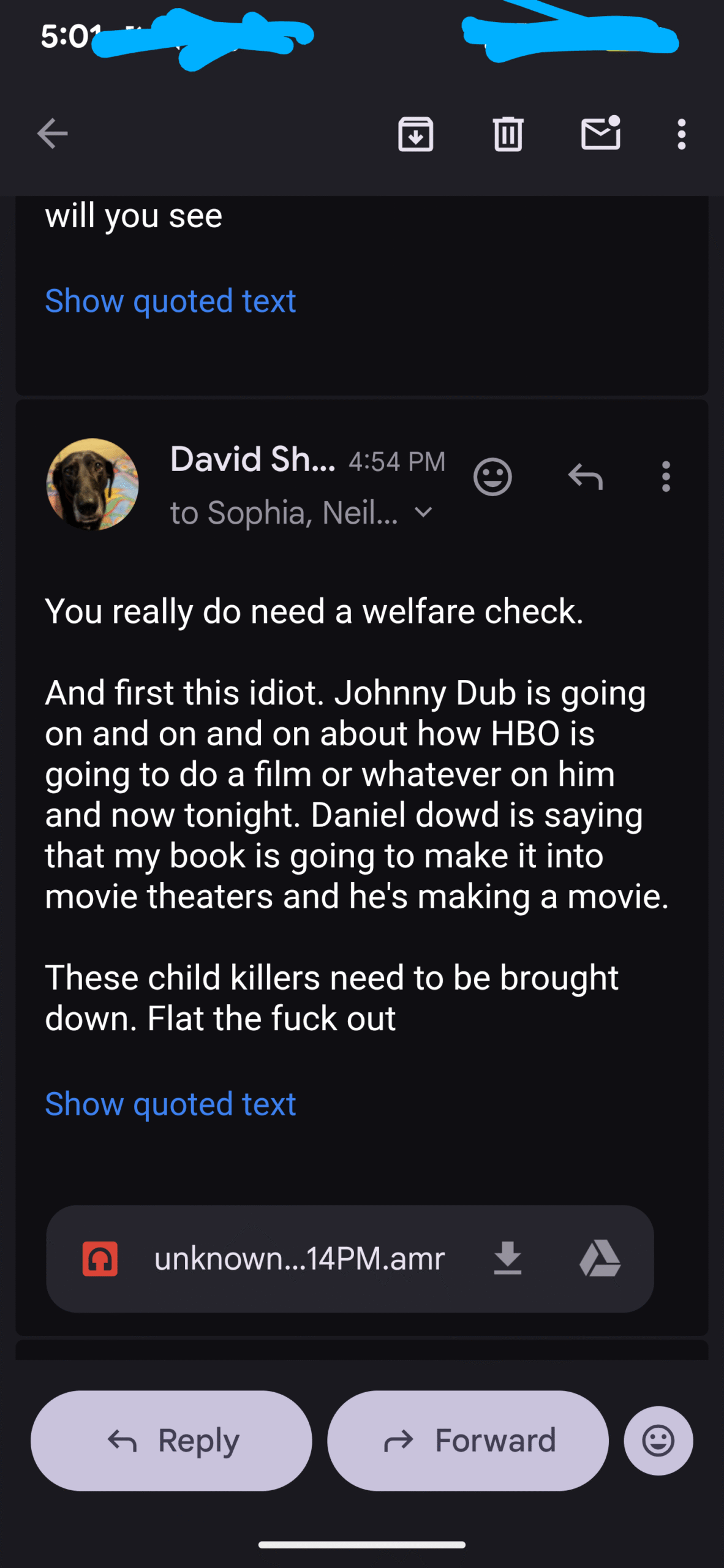Expand recipient details for Sophia, Neil
The height and width of the screenshot is (1568, 724).
pyautogui.click(x=424, y=512)
